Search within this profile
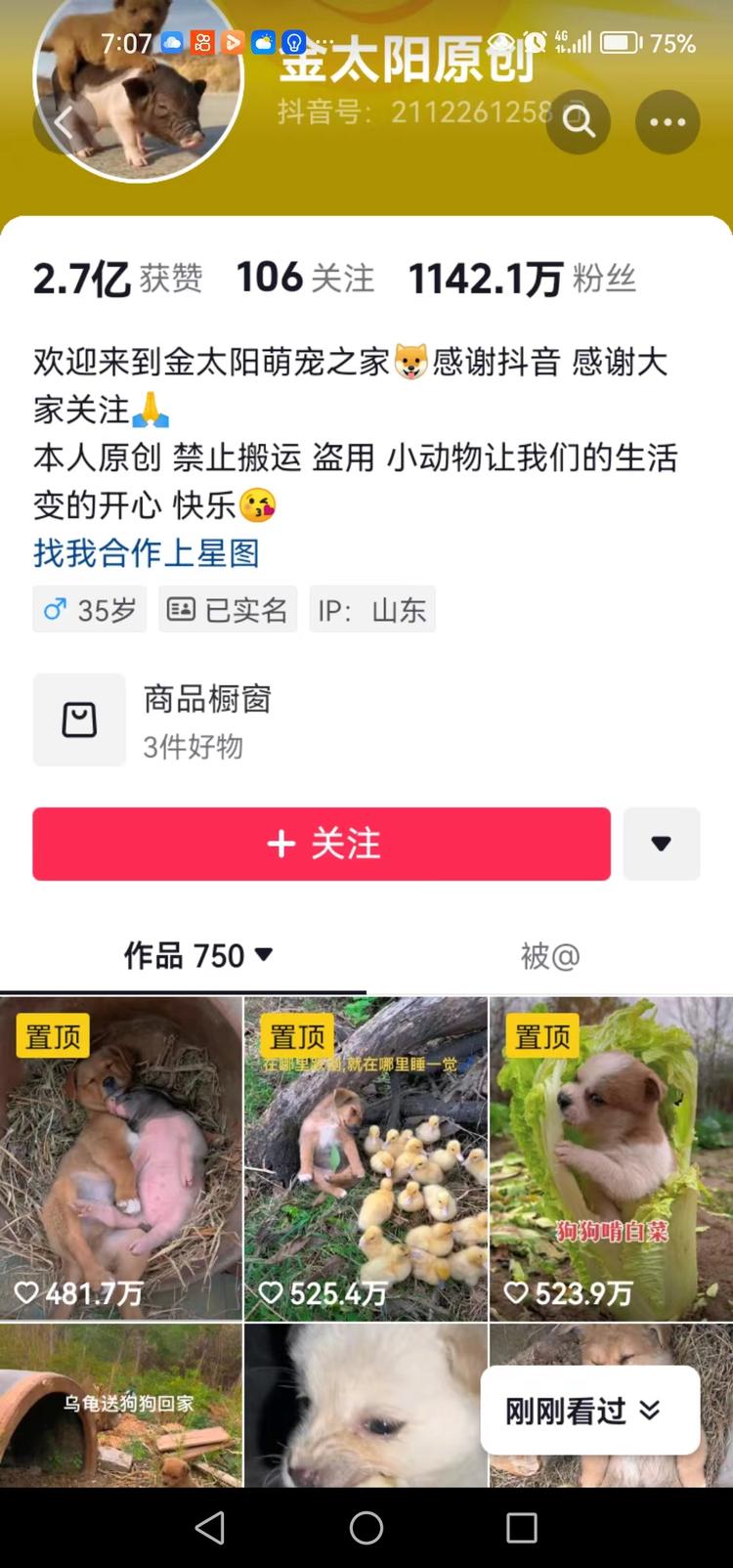Viewport: 733px width, 1568px height. click(x=578, y=122)
